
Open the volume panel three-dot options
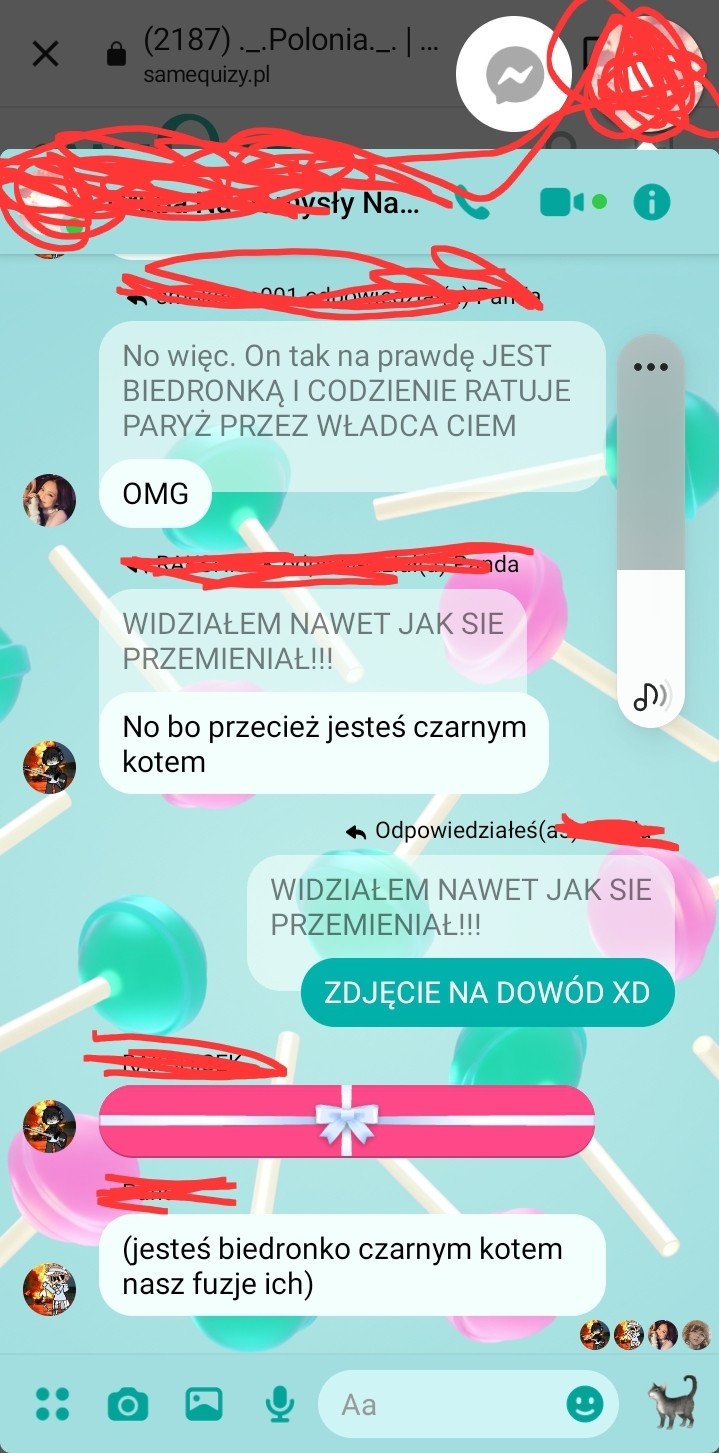coord(650,366)
